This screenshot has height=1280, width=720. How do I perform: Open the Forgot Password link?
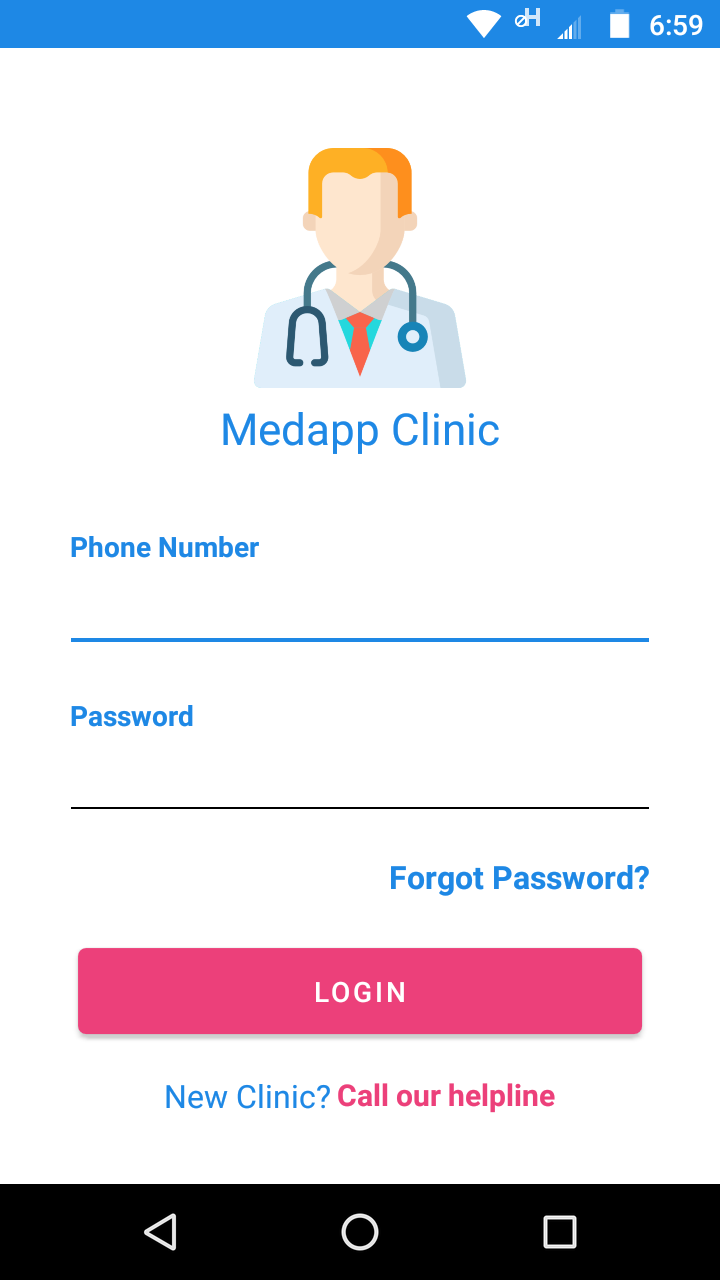click(519, 878)
